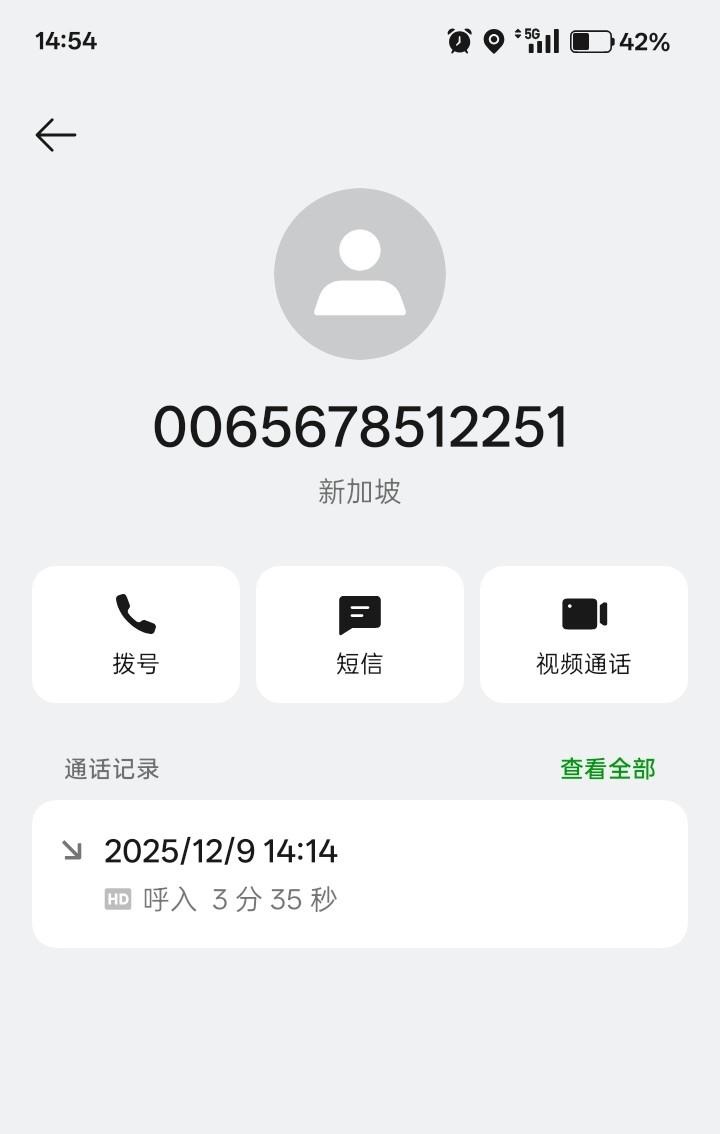Send a message via 短信 button
This screenshot has width=720, height=1134.
click(360, 634)
